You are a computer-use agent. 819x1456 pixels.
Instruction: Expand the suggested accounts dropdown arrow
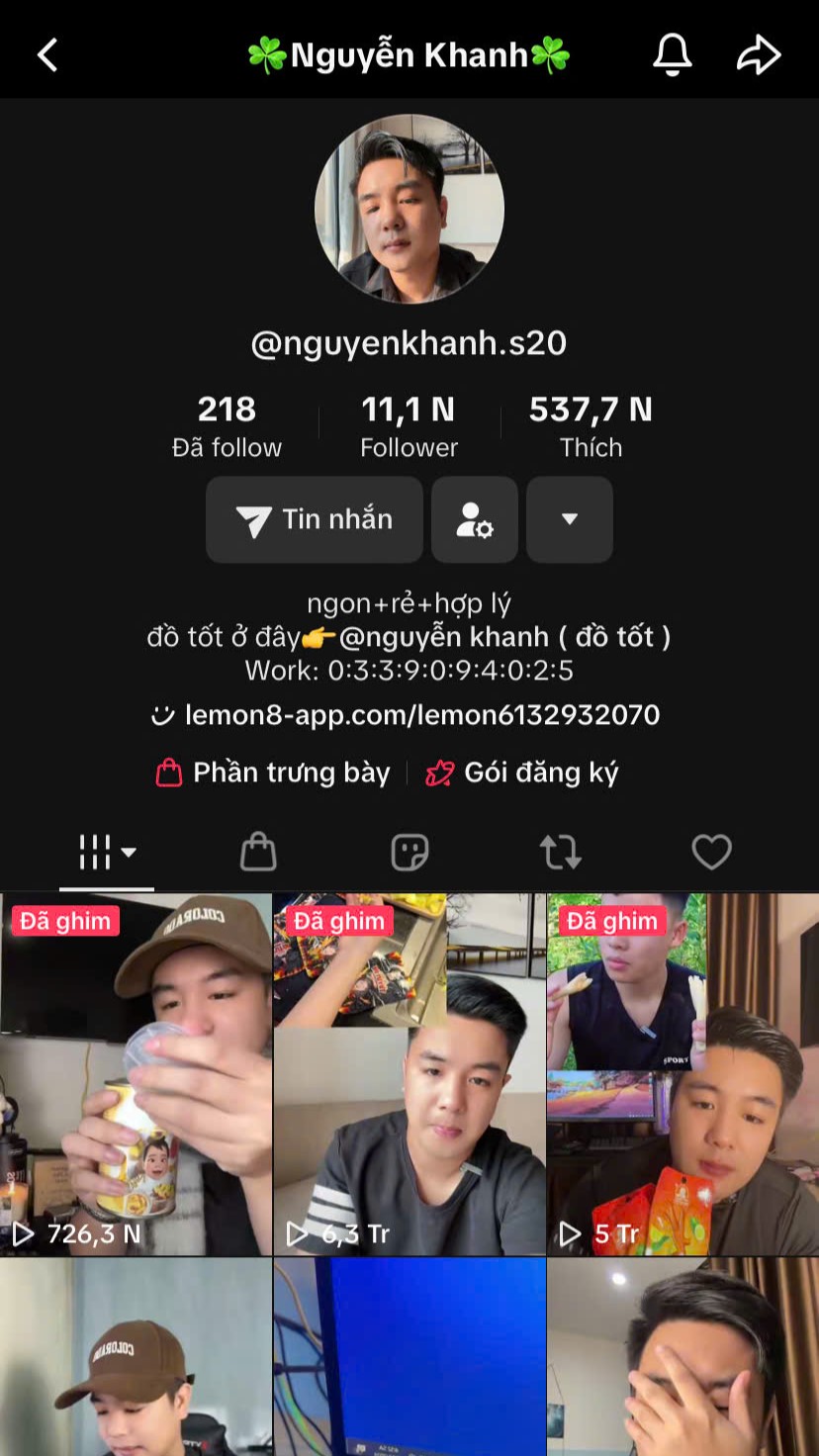570,519
